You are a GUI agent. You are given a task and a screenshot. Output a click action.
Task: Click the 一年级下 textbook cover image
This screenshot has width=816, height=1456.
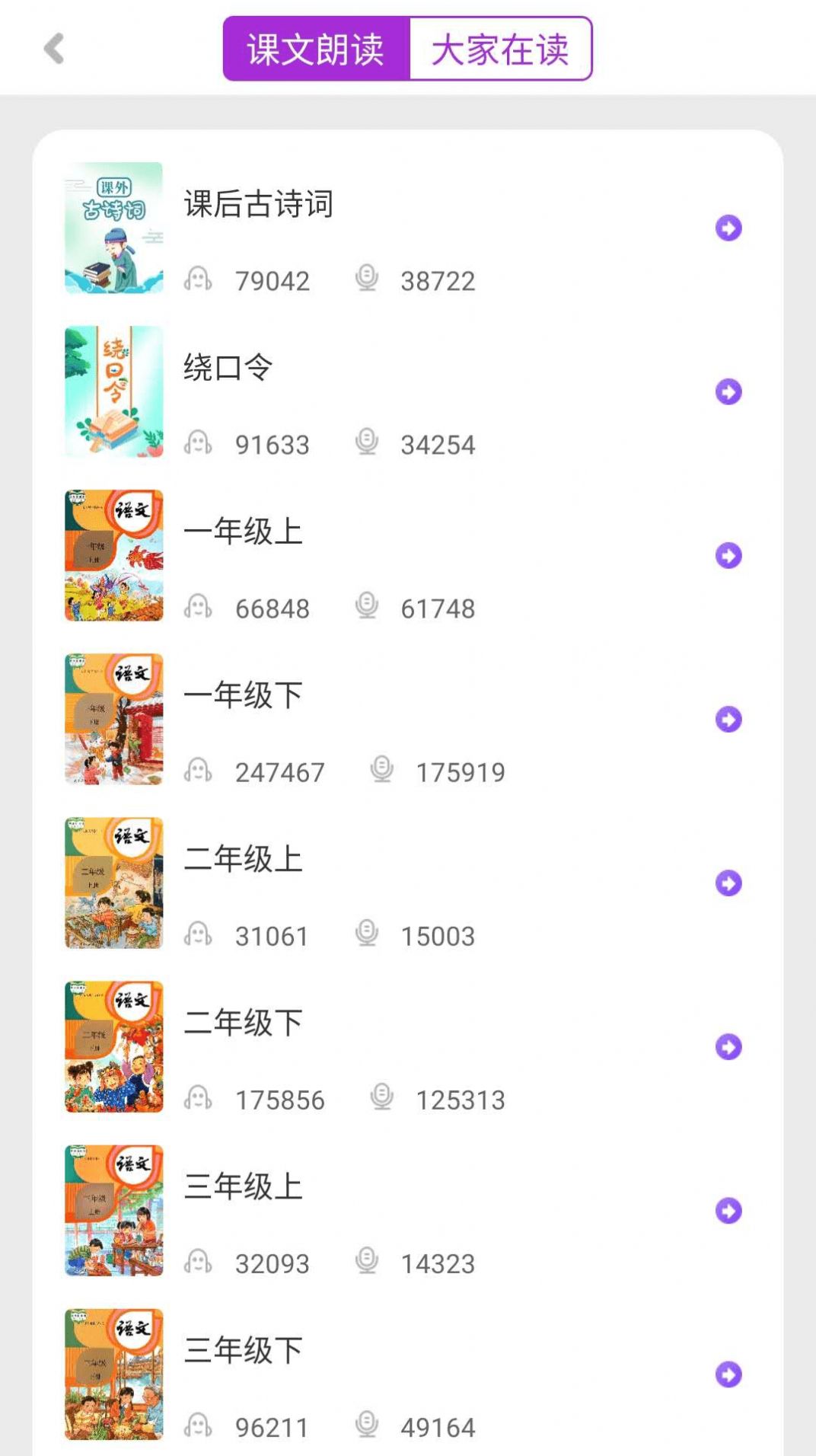(x=113, y=718)
